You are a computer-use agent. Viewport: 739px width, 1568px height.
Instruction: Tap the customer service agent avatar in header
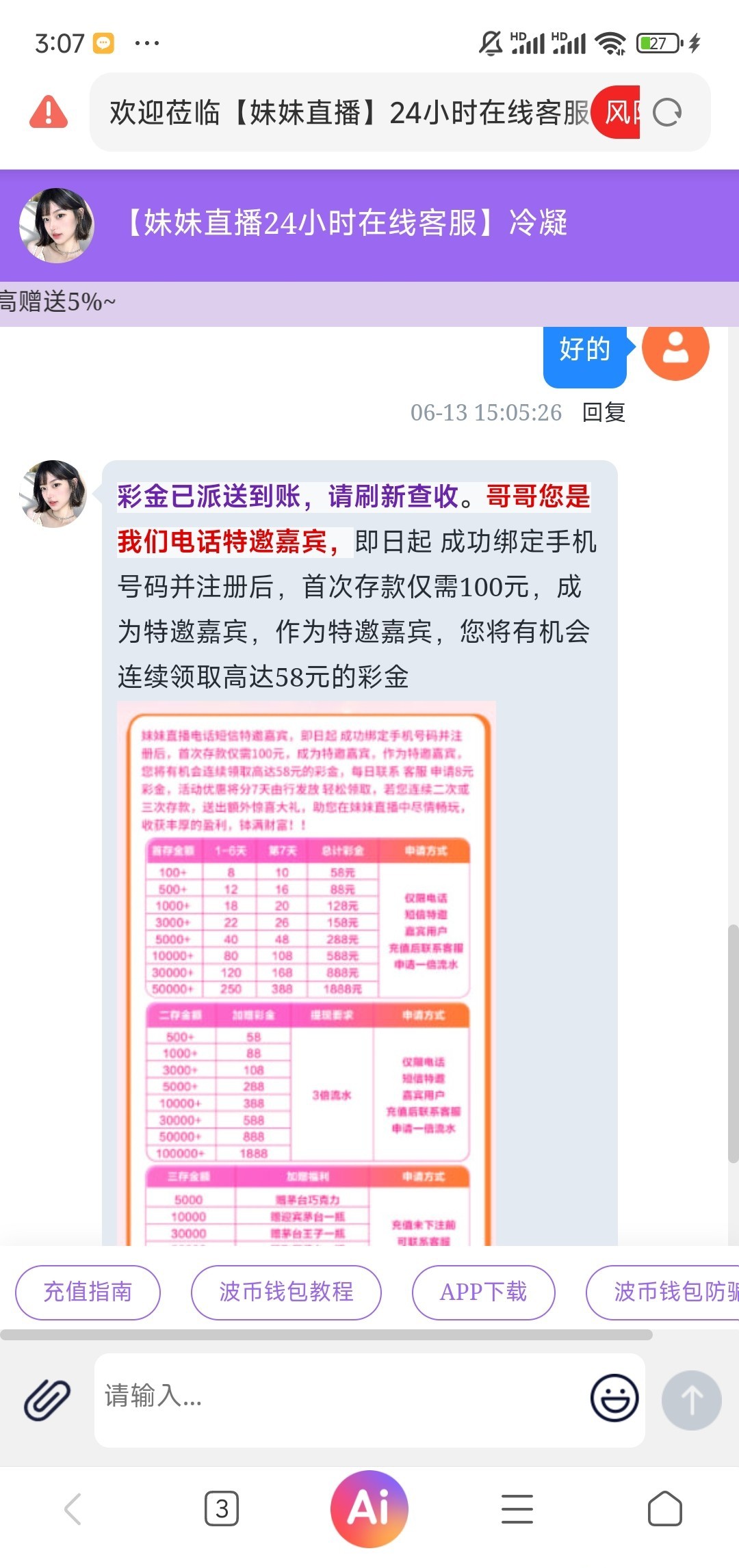pos(57,226)
